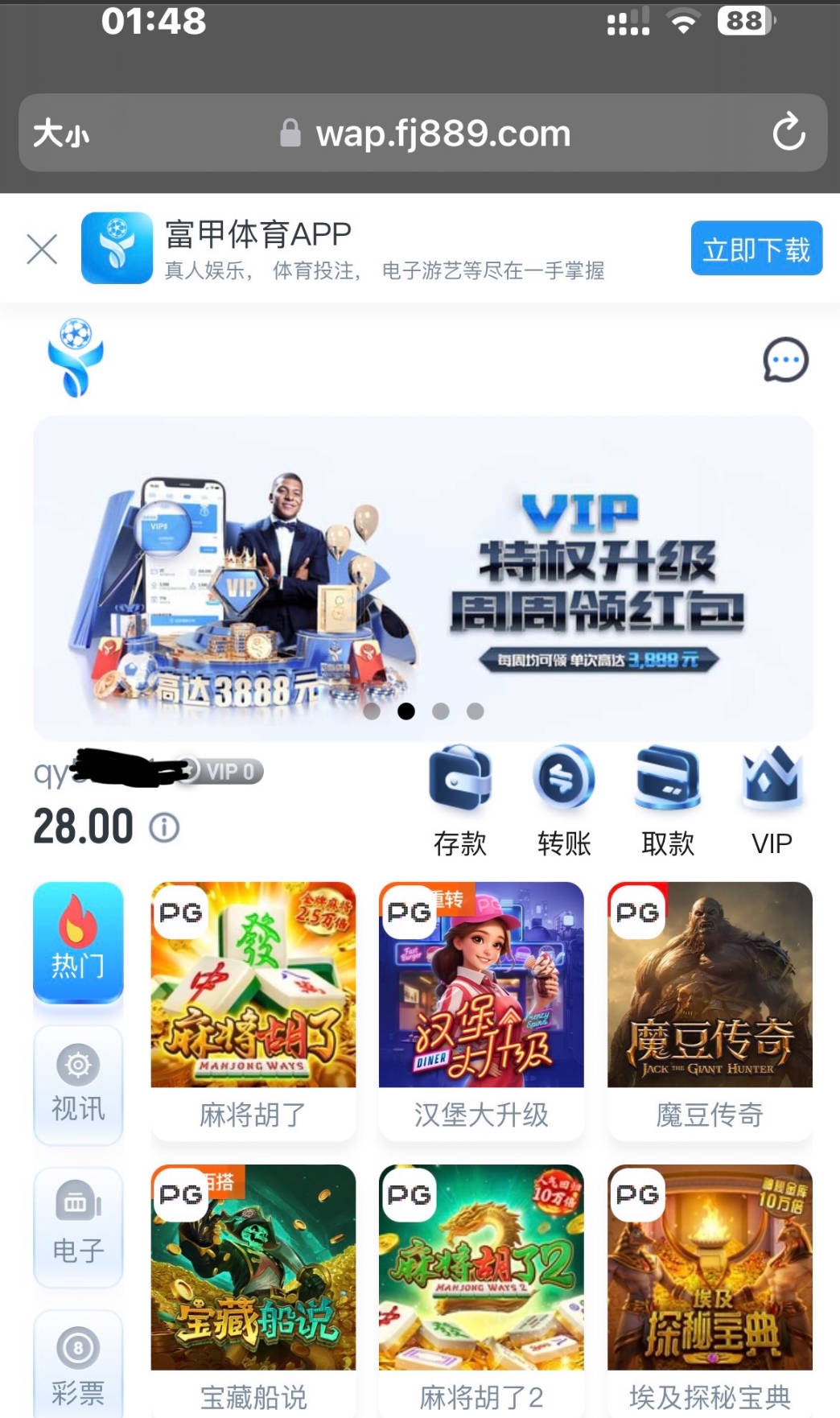The height and width of the screenshot is (1418, 840).
Task: Switch to the 电子 category
Action: [78, 1226]
